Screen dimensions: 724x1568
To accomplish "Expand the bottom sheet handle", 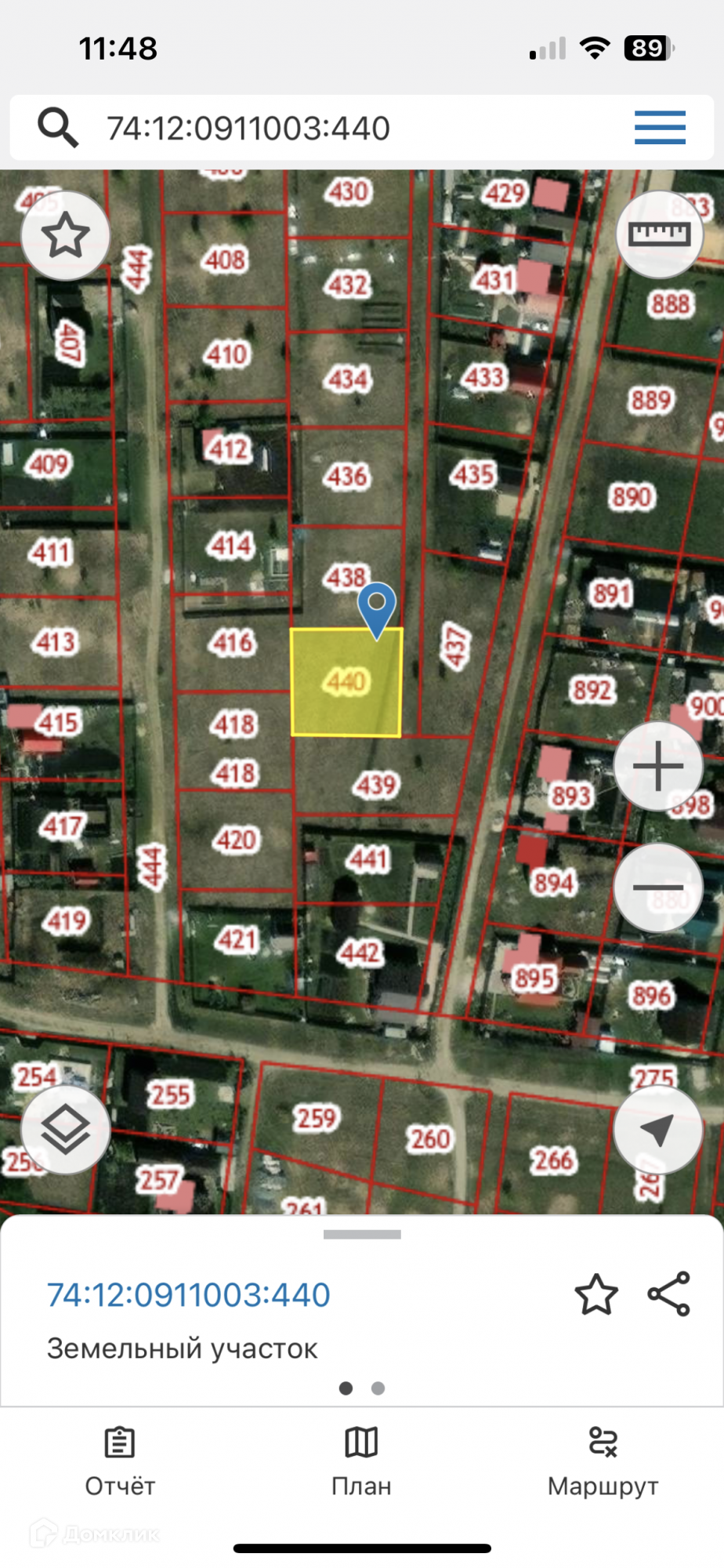I will pyautogui.click(x=362, y=1235).
